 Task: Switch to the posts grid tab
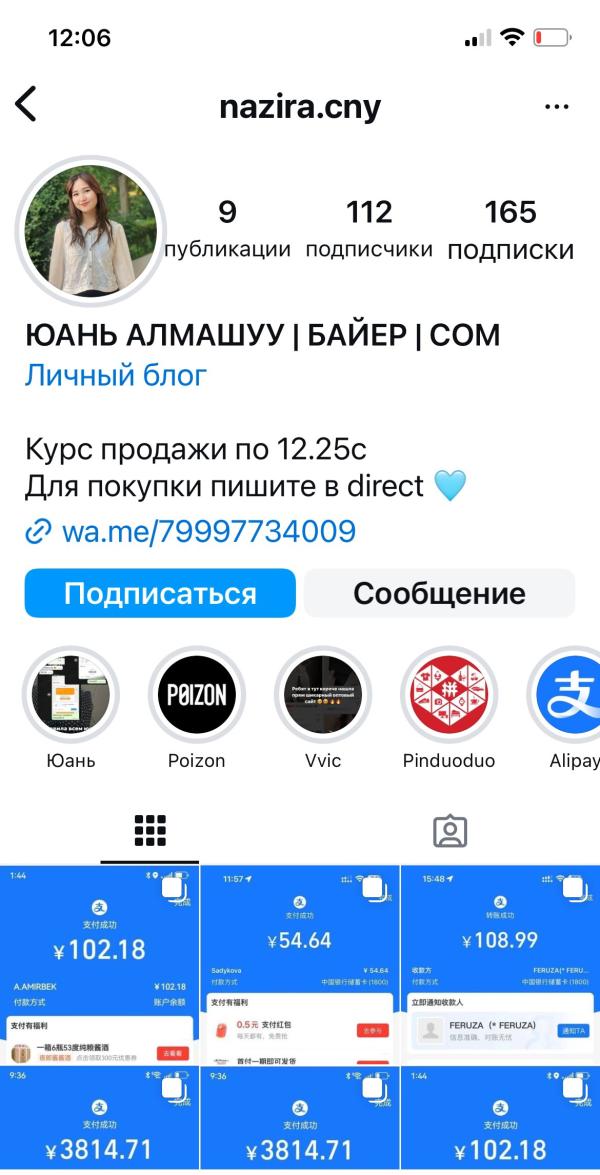(150, 831)
